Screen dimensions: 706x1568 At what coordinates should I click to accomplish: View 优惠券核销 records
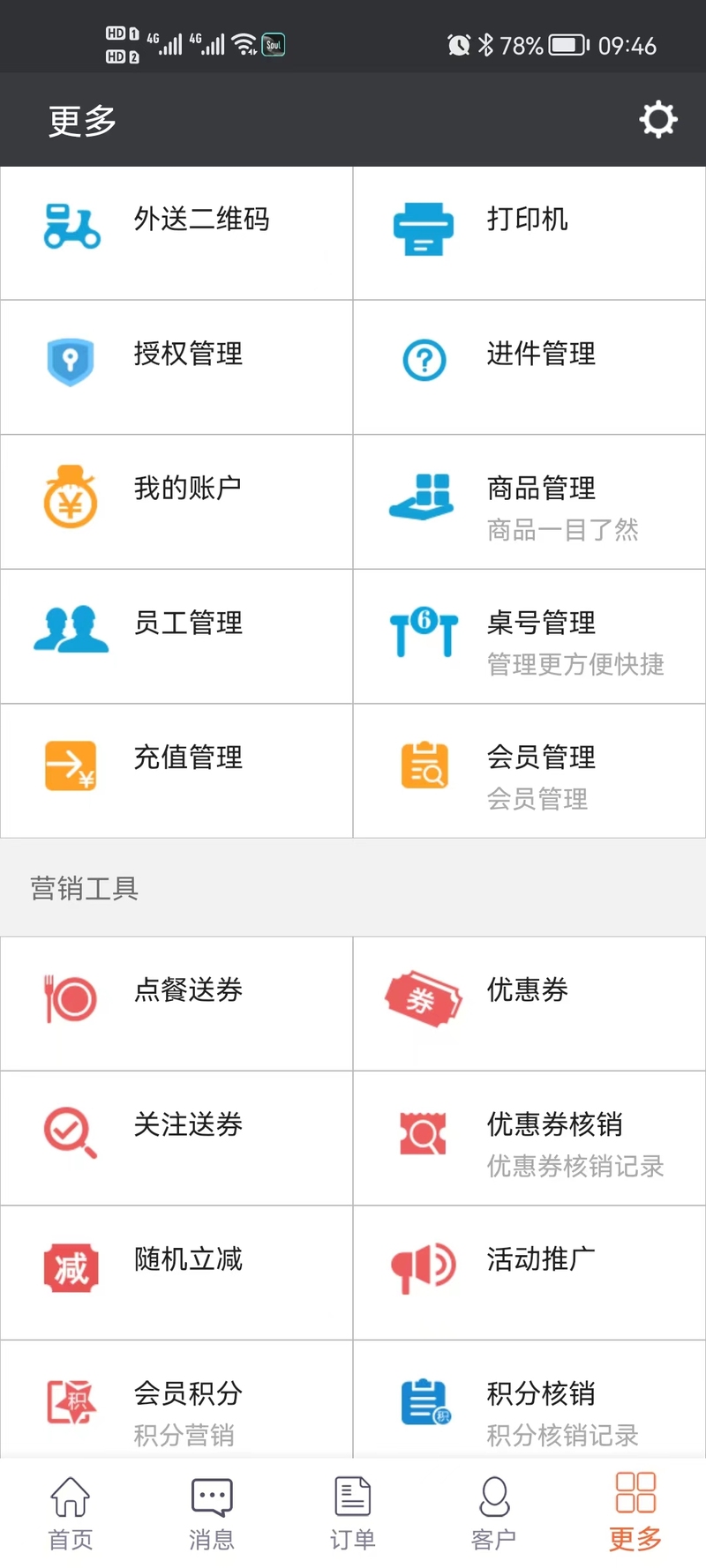[529, 1139]
